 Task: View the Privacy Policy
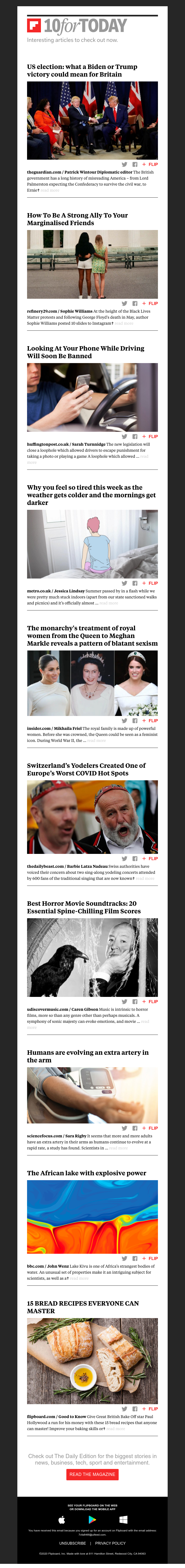[110, 1543]
